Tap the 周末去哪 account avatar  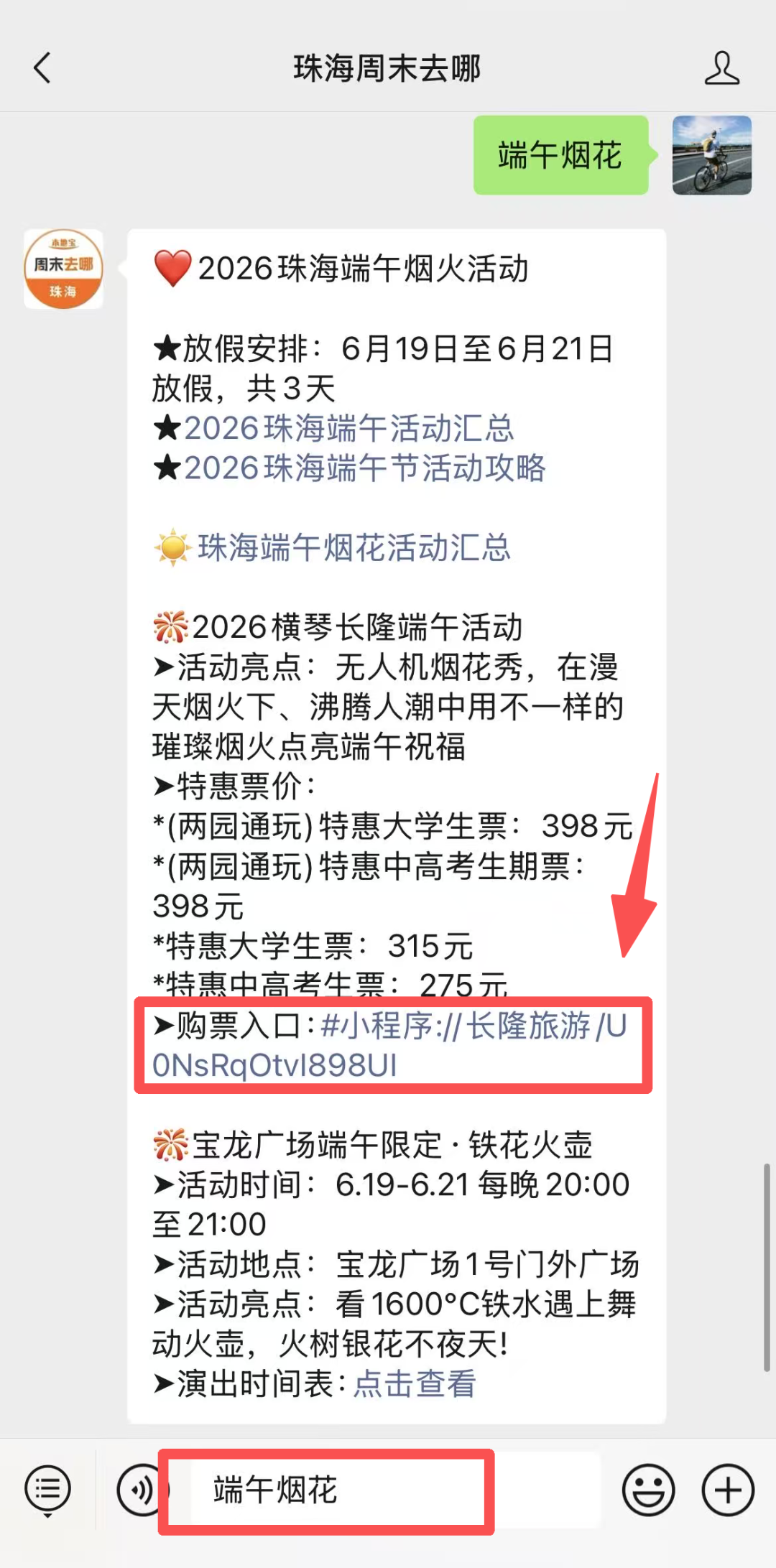tap(63, 269)
